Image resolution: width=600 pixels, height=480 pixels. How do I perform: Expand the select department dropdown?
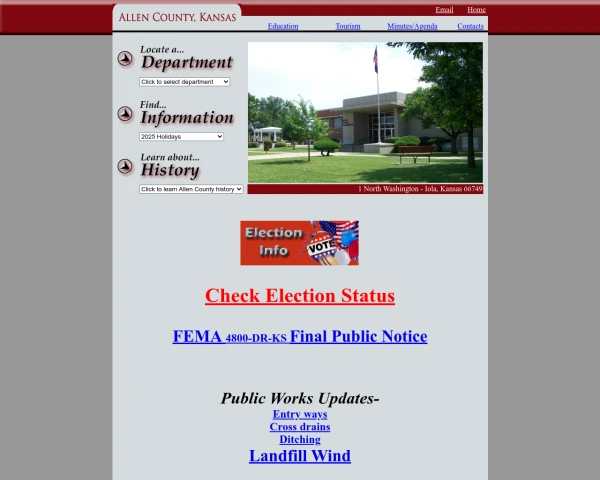click(184, 82)
